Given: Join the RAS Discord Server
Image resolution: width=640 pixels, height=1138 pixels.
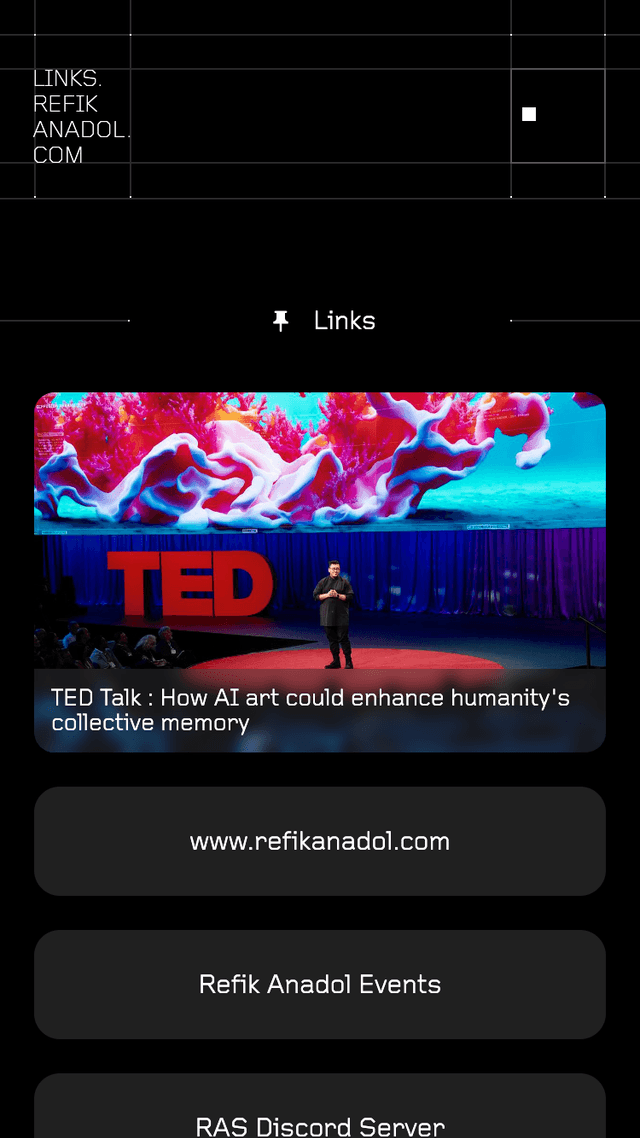Looking at the screenshot, I should [x=320, y=1118].
